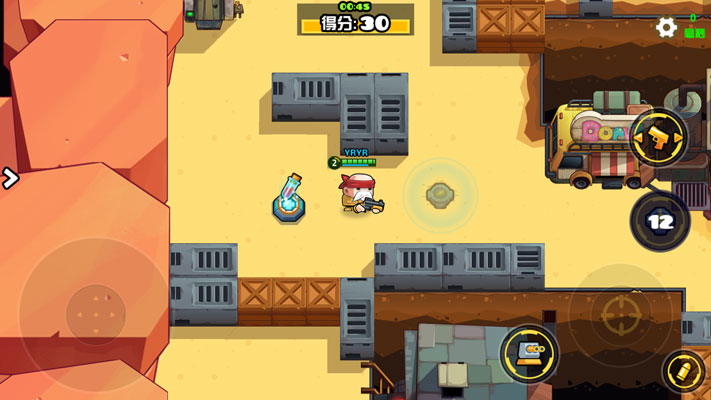The image size is (711, 400).
Task: Tap the pistol weapon switch button
Action: pos(658,138)
